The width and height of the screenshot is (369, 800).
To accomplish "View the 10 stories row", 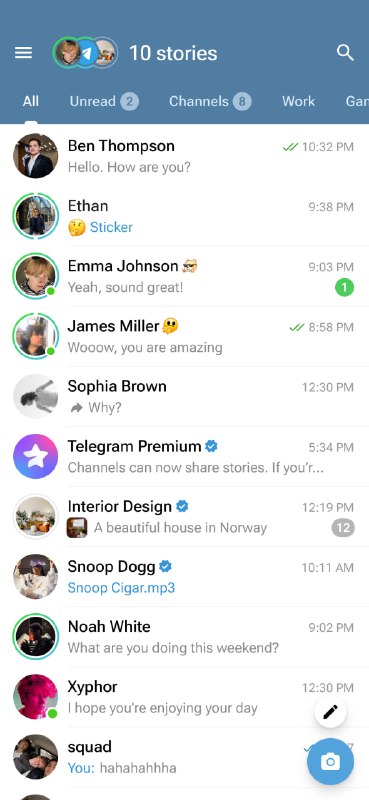I will (135, 53).
